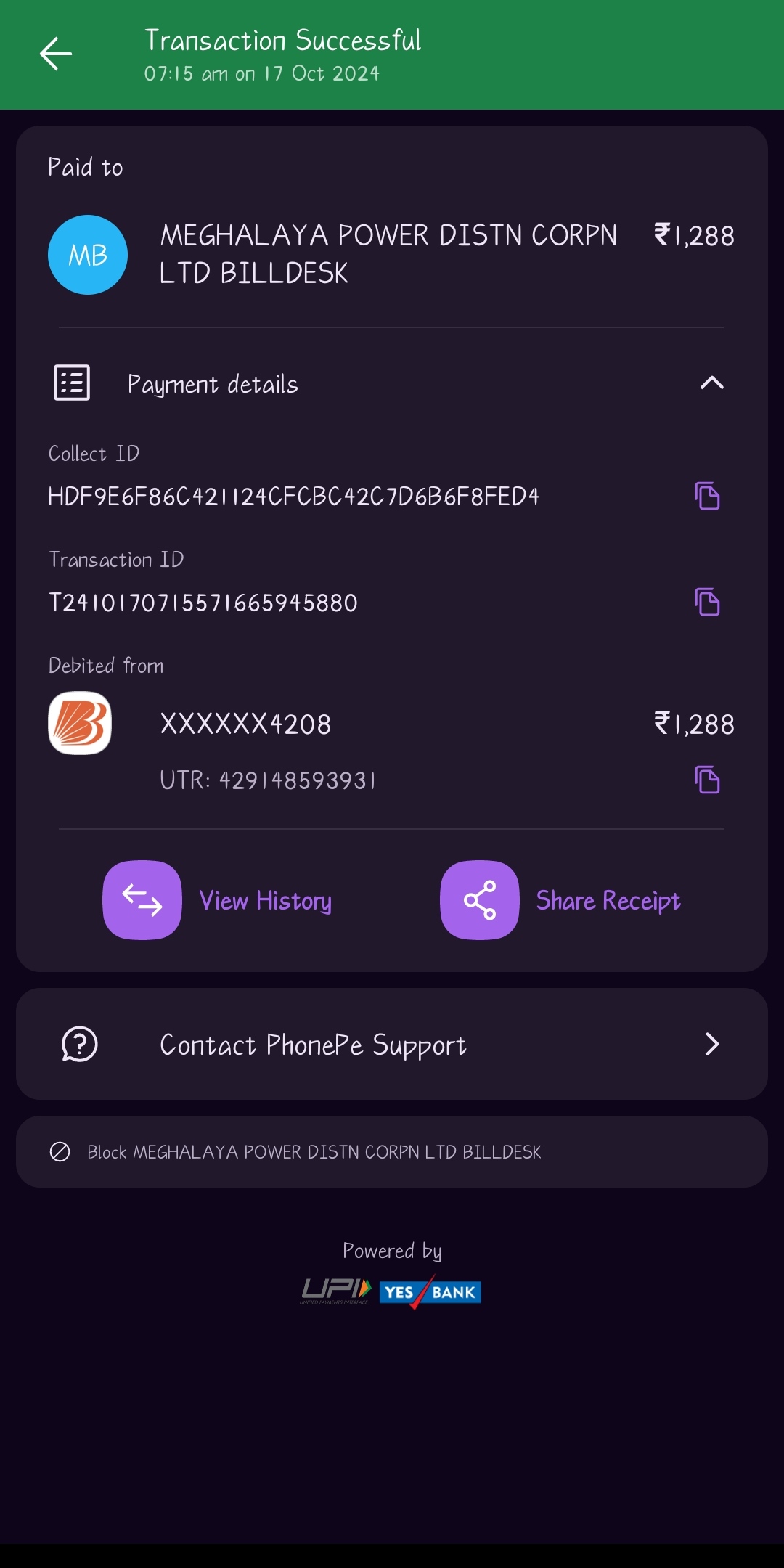784x1568 pixels.
Task: Copy the UTR number
Action: 707,780
